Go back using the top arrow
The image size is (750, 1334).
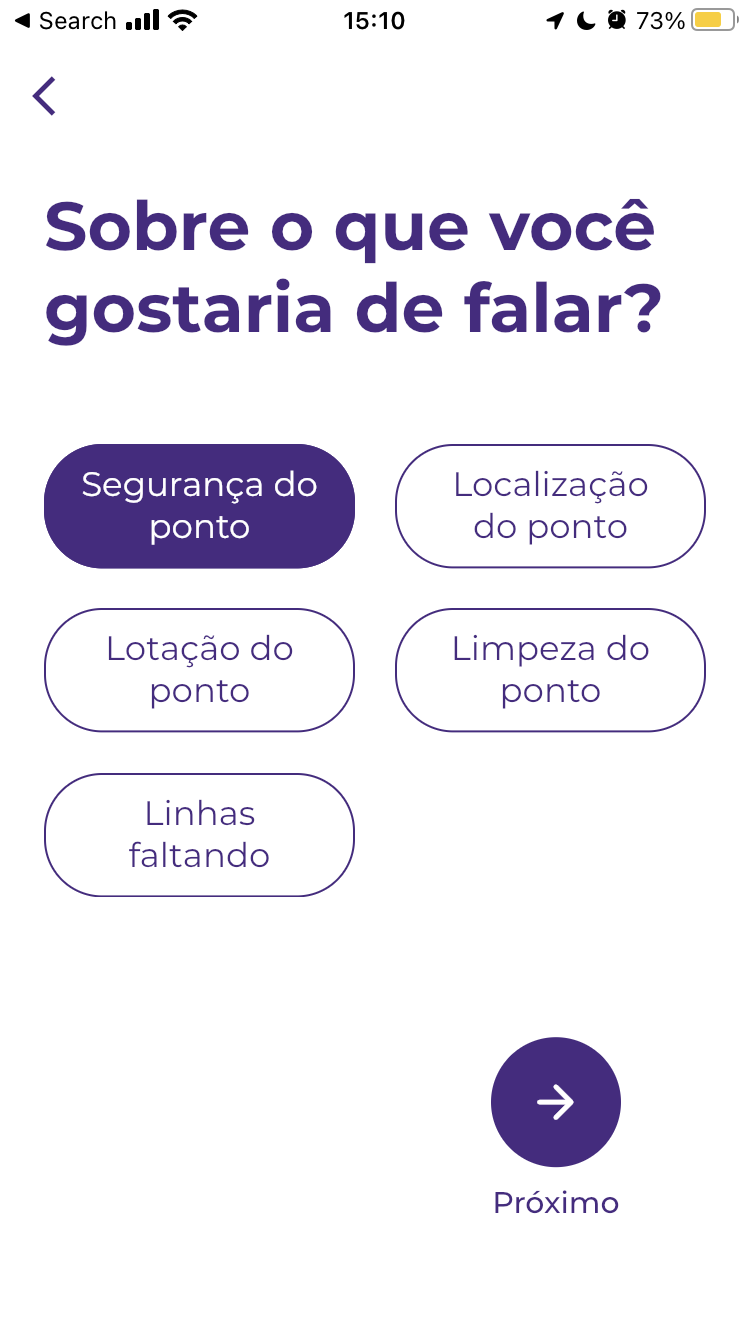[x=44, y=96]
